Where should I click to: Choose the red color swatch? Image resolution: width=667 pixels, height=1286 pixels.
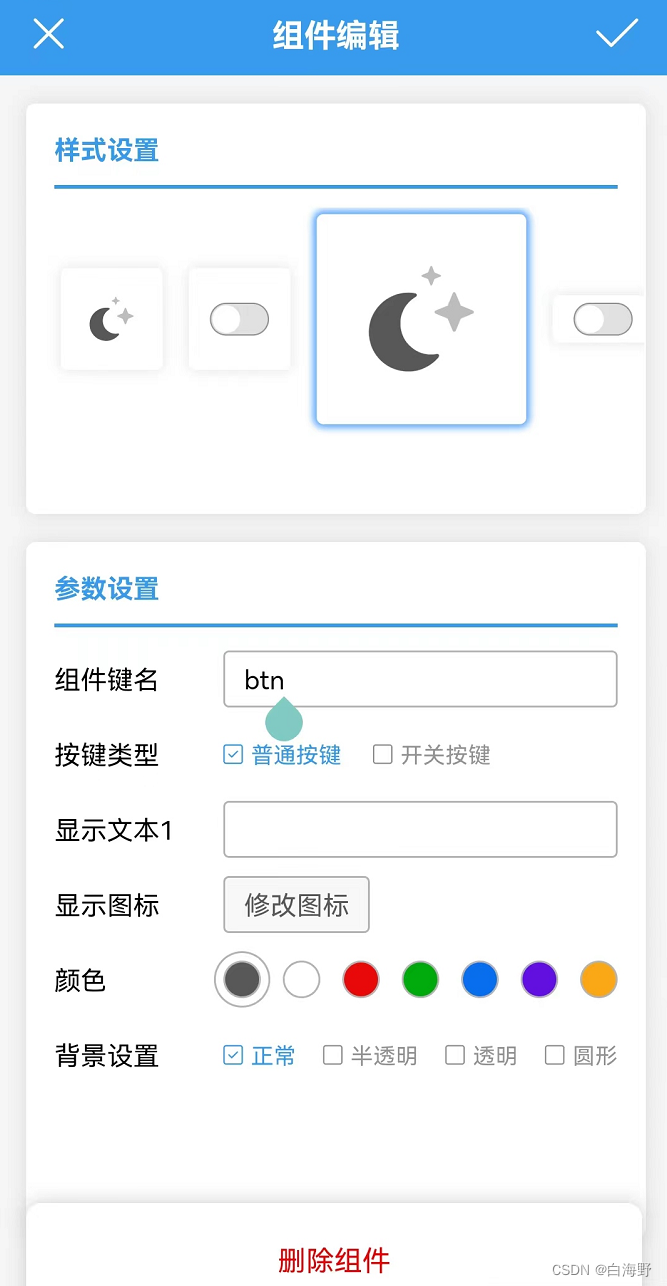(x=361, y=980)
